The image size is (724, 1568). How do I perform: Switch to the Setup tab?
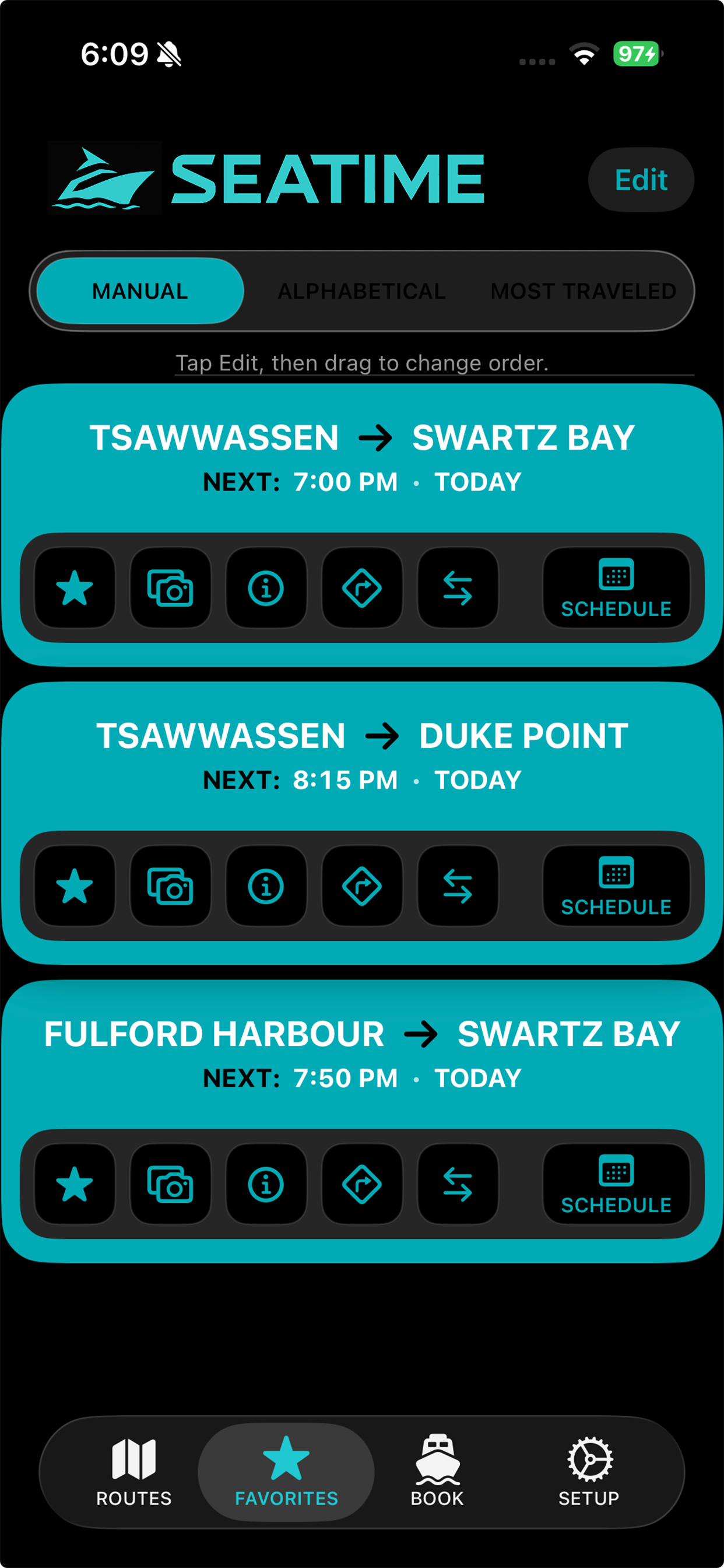coord(589,1472)
